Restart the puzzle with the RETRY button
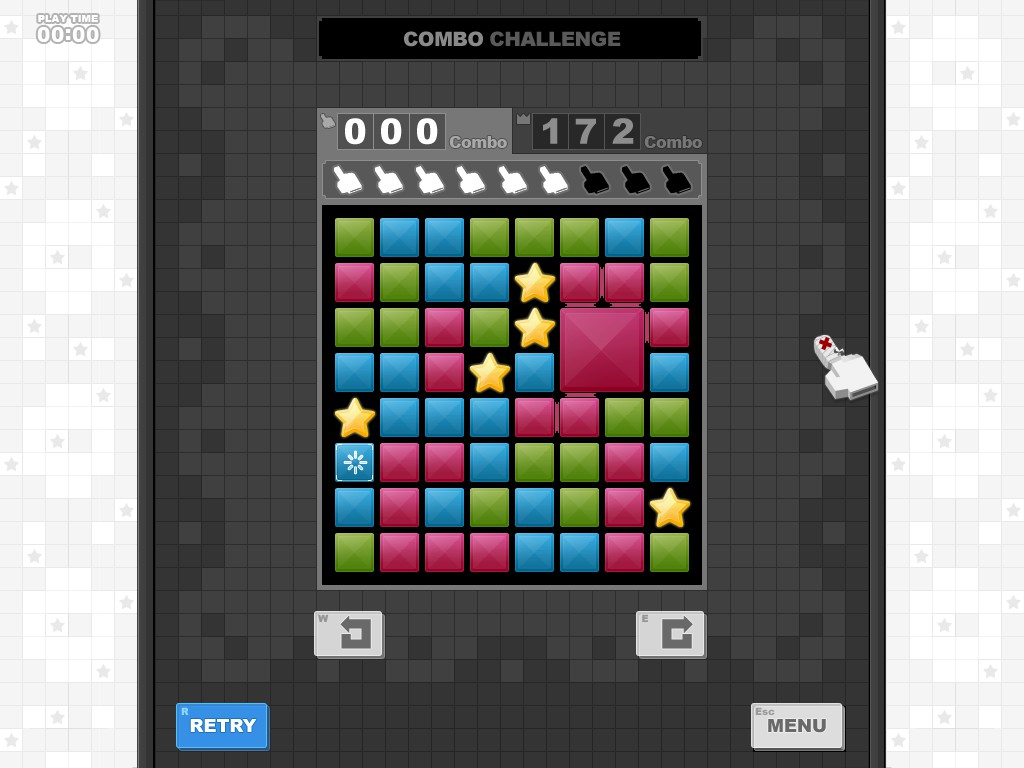The image size is (1024, 768). click(222, 726)
